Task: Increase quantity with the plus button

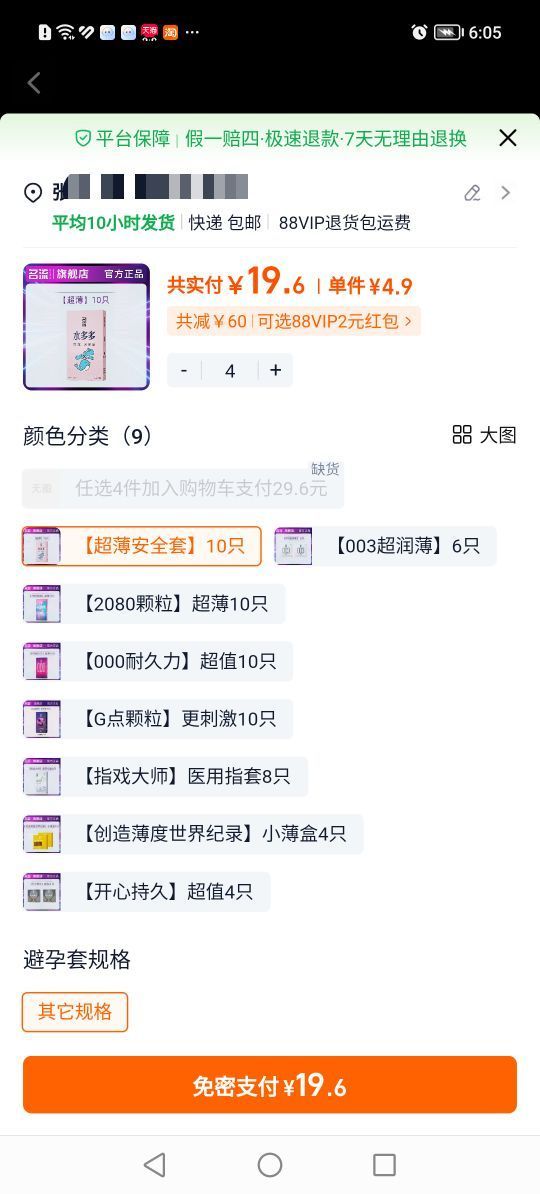Action: [x=275, y=370]
